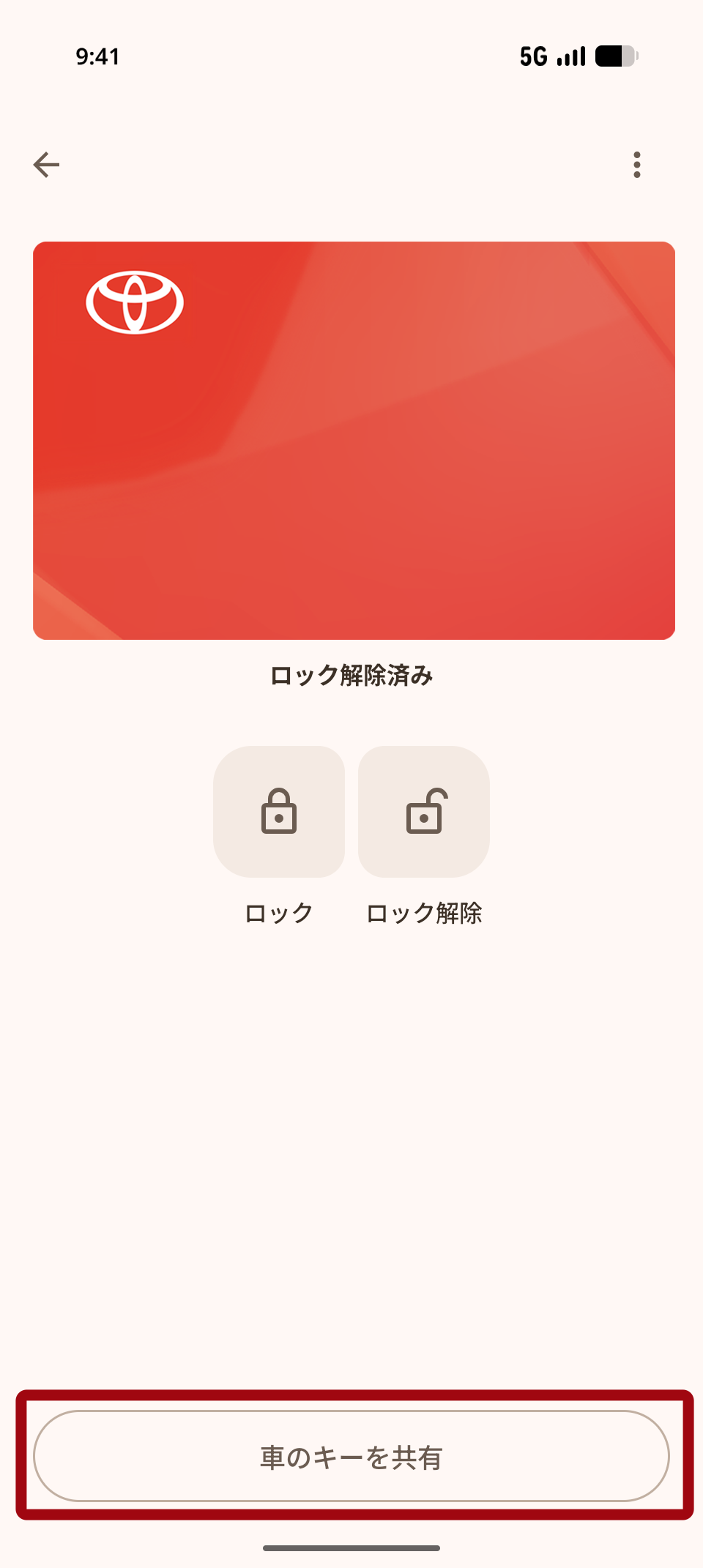Open the three-dot overflow menu
This screenshot has height=1568, width=703.
pyautogui.click(x=636, y=165)
